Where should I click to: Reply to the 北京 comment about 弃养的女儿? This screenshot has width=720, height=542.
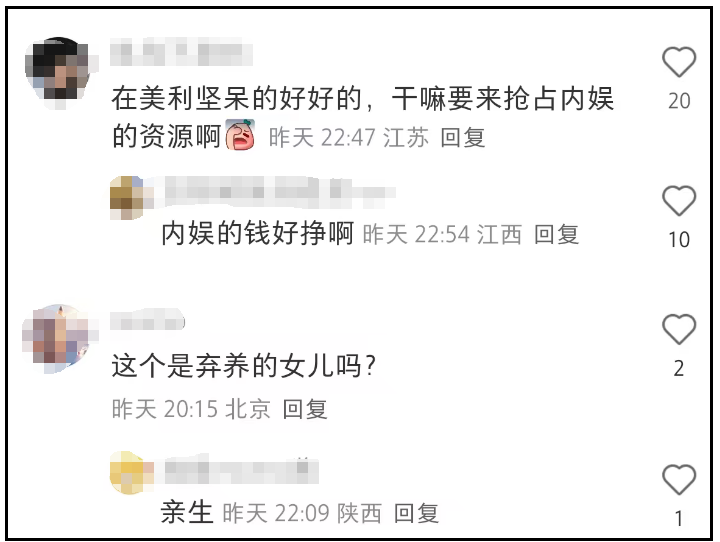[x=305, y=409]
